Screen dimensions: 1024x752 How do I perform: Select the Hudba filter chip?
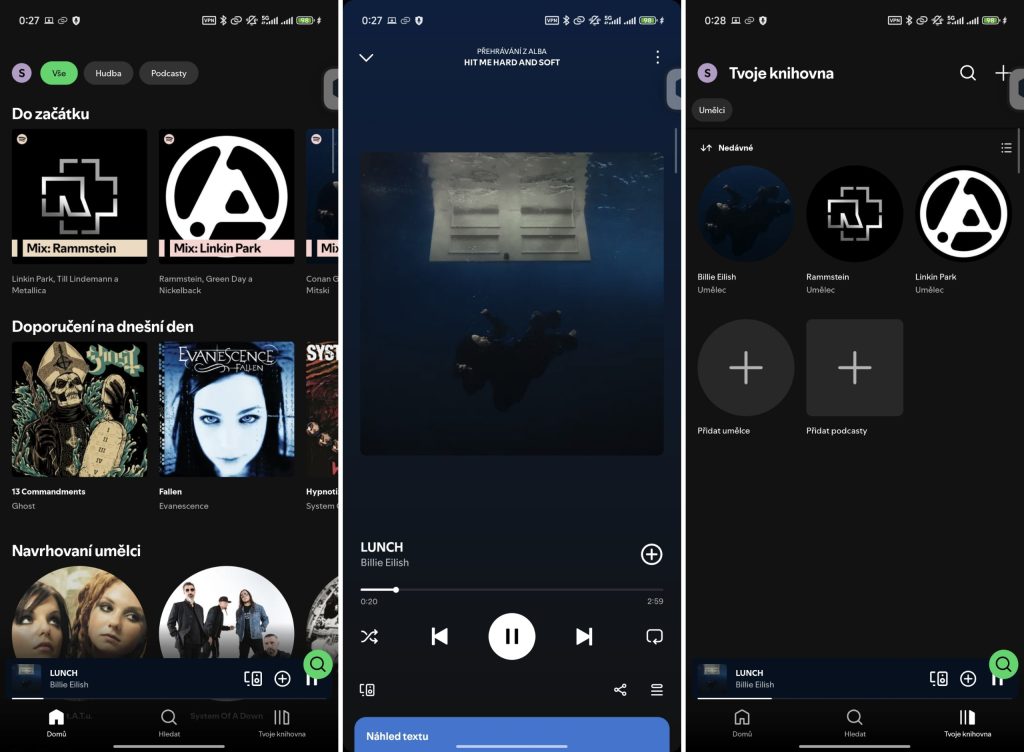(108, 73)
